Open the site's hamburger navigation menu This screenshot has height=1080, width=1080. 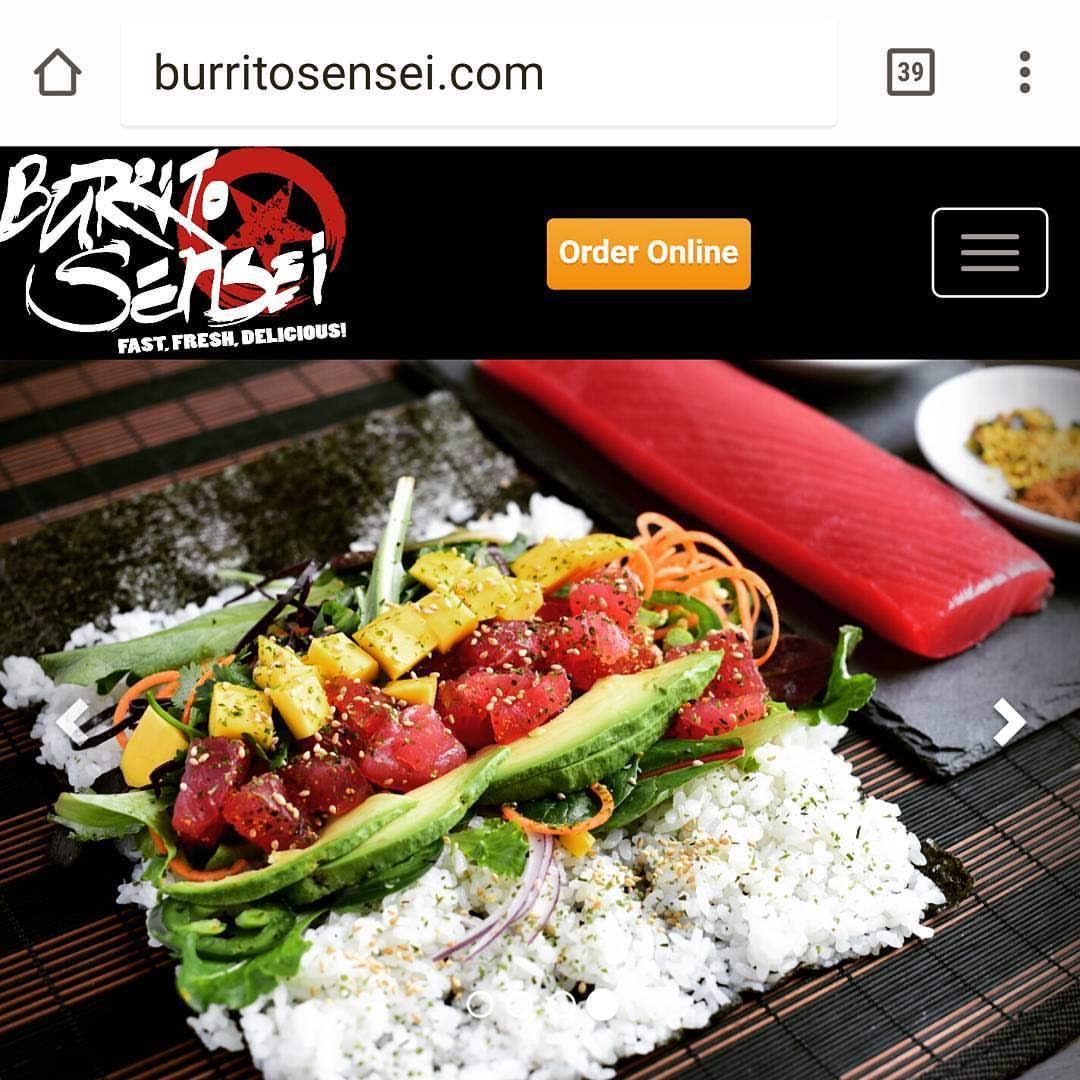pyautogui.click(x=989, y=253)
